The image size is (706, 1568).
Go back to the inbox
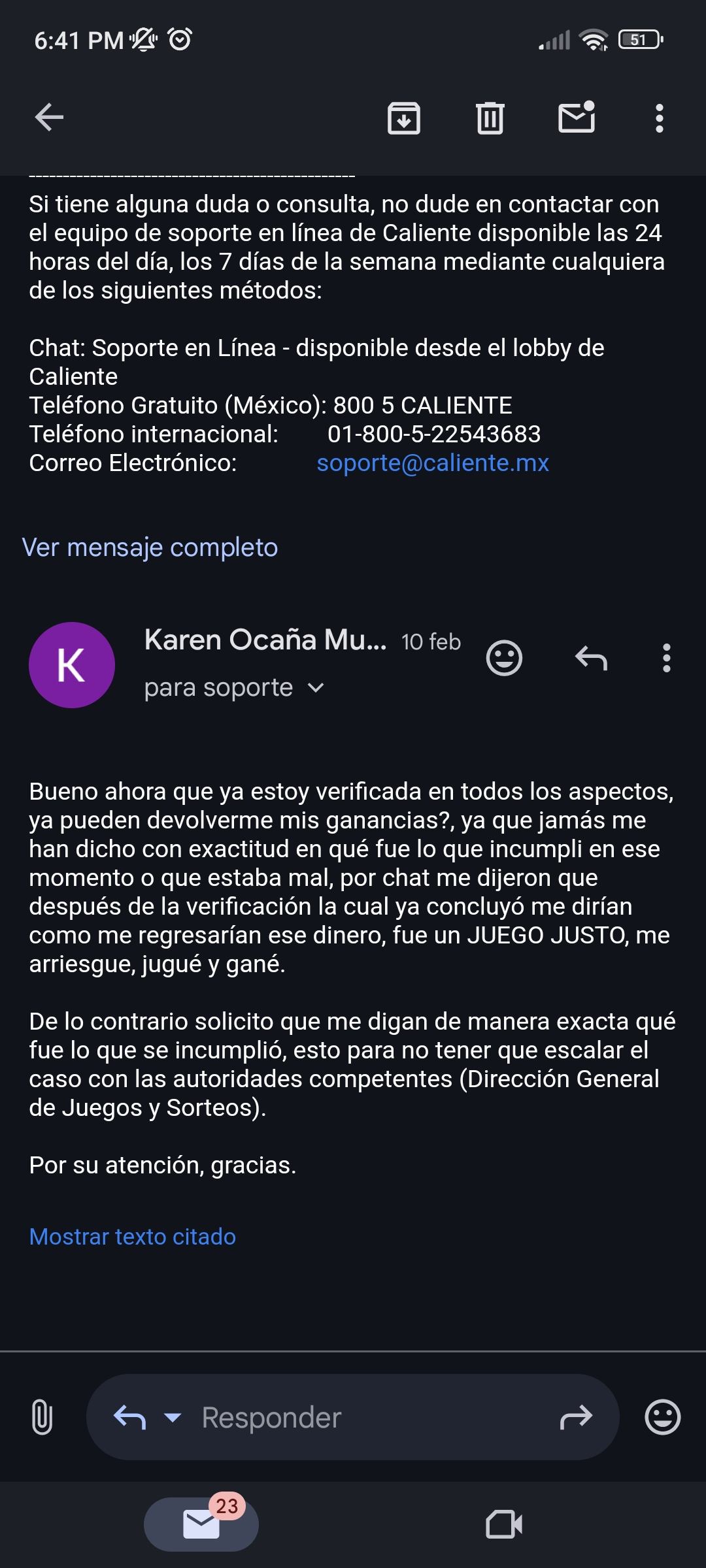49,118
